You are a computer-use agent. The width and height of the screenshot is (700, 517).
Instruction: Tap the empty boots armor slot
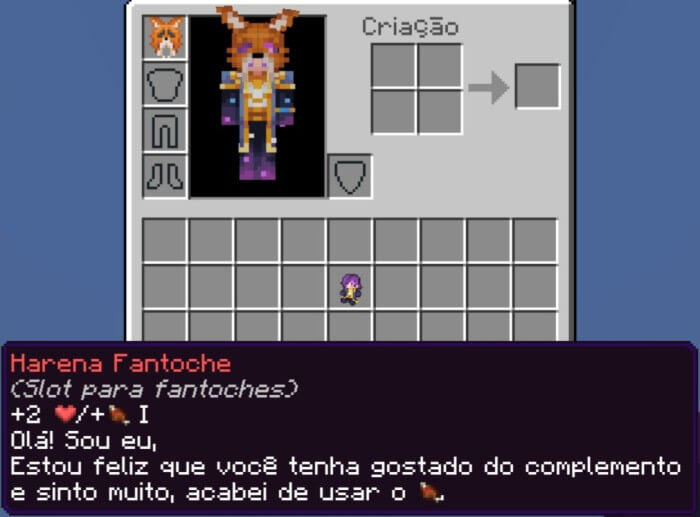(x=165, y=176)
